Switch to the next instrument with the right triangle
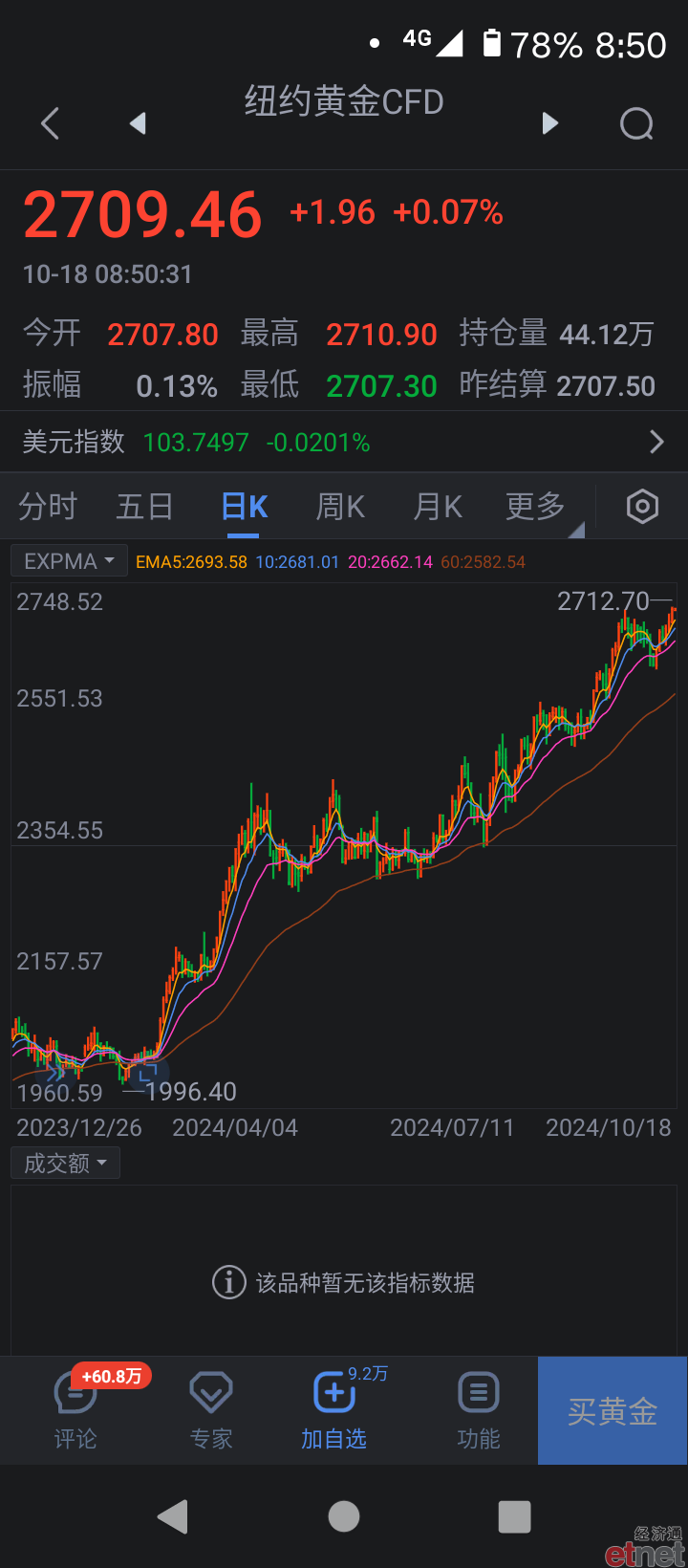Viewport: 688px width, 1568px height. [x=549, y=122]
